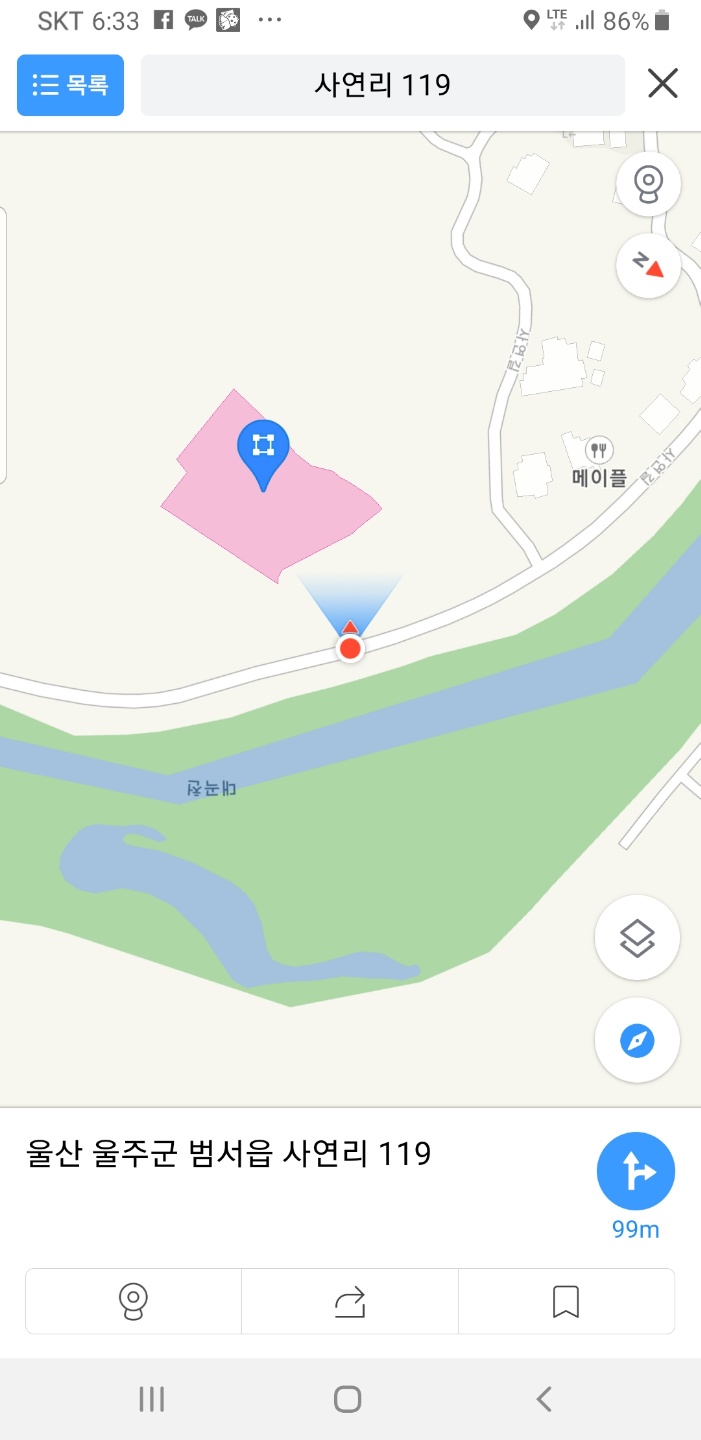Image resolution: width=701 pixels, height=1440 pixels.
Task: Open road view from the map's top-right
Action: click(649, 185)
